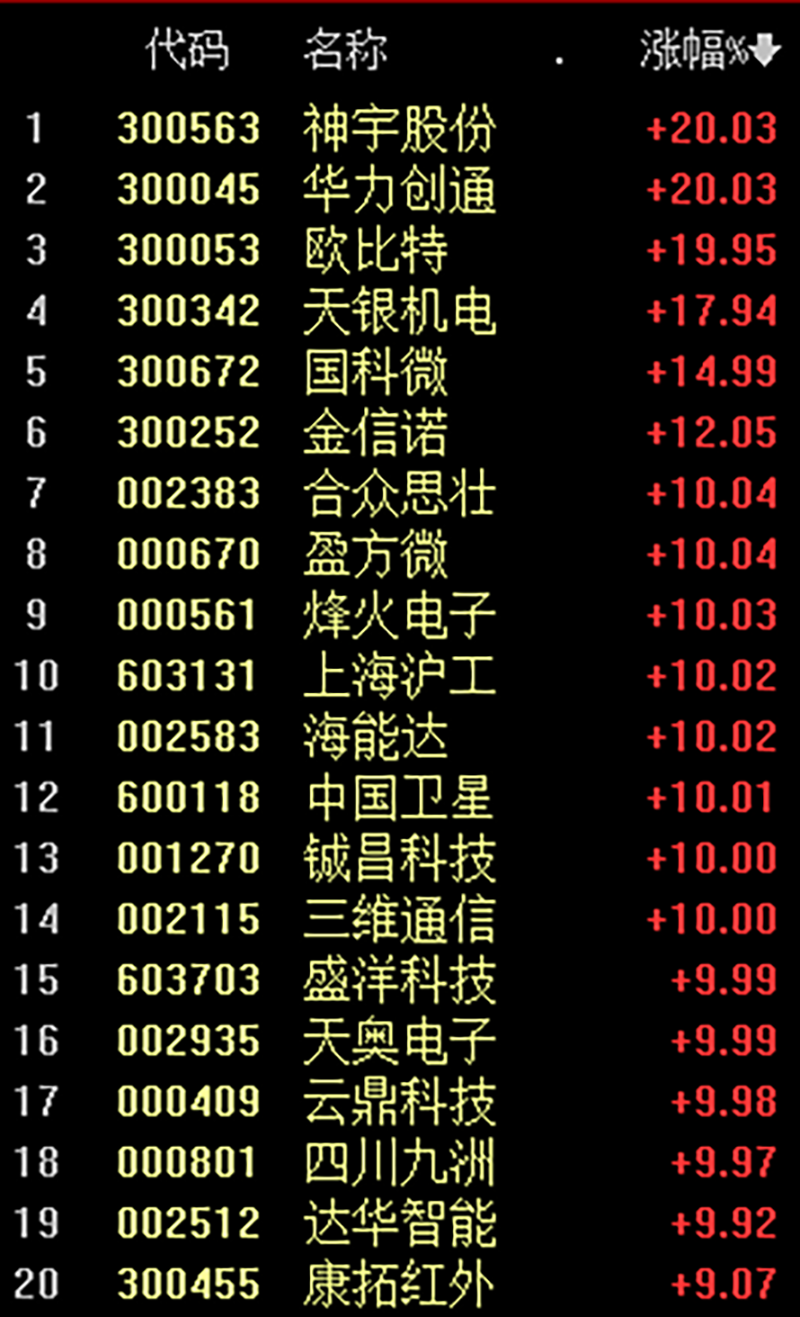This screenshot has height=1317, width=800.
Task: Open 盈方微 stock details
Action: tap(400, 554)
